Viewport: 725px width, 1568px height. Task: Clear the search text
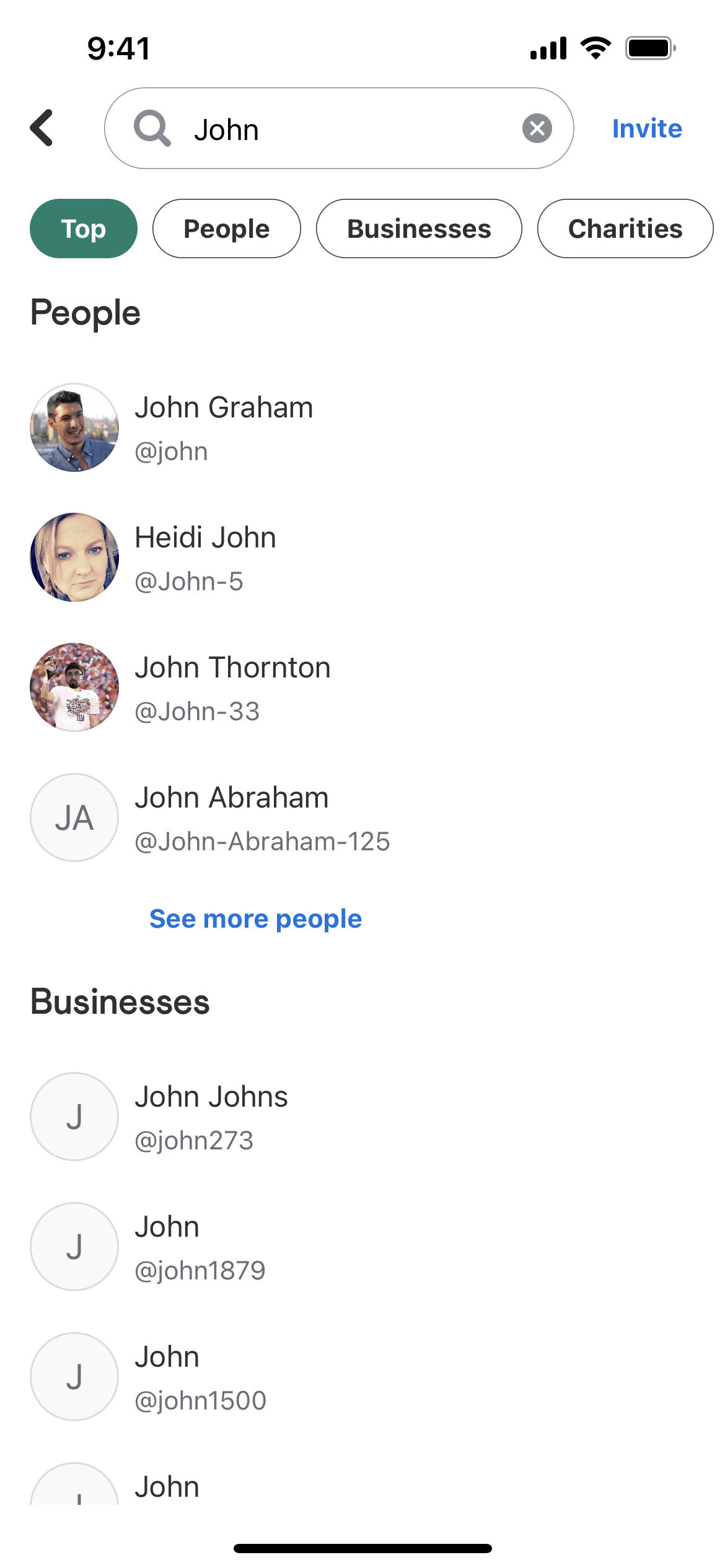[537, 128]
